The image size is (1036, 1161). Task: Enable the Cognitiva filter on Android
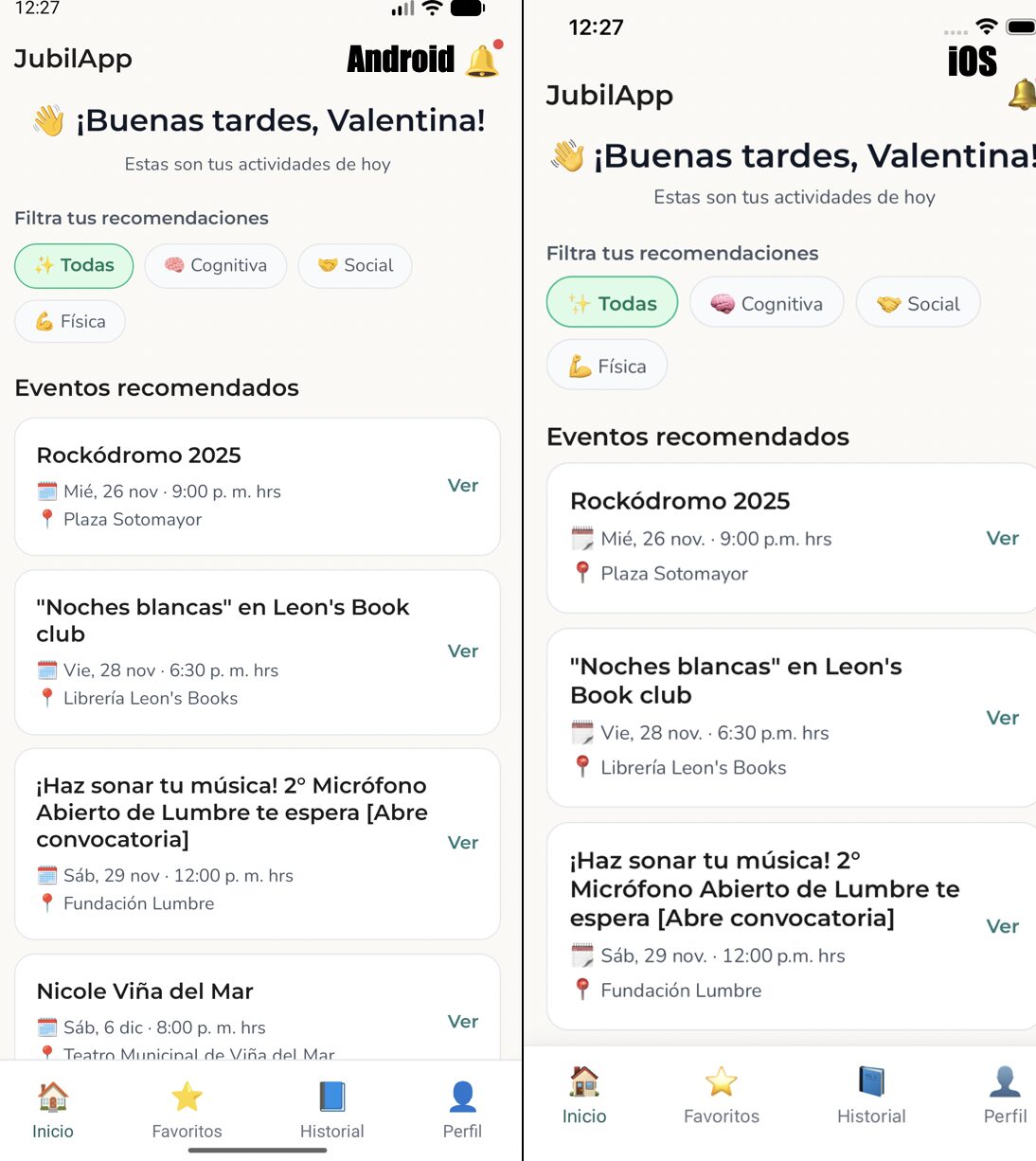(x=216, y=266)
